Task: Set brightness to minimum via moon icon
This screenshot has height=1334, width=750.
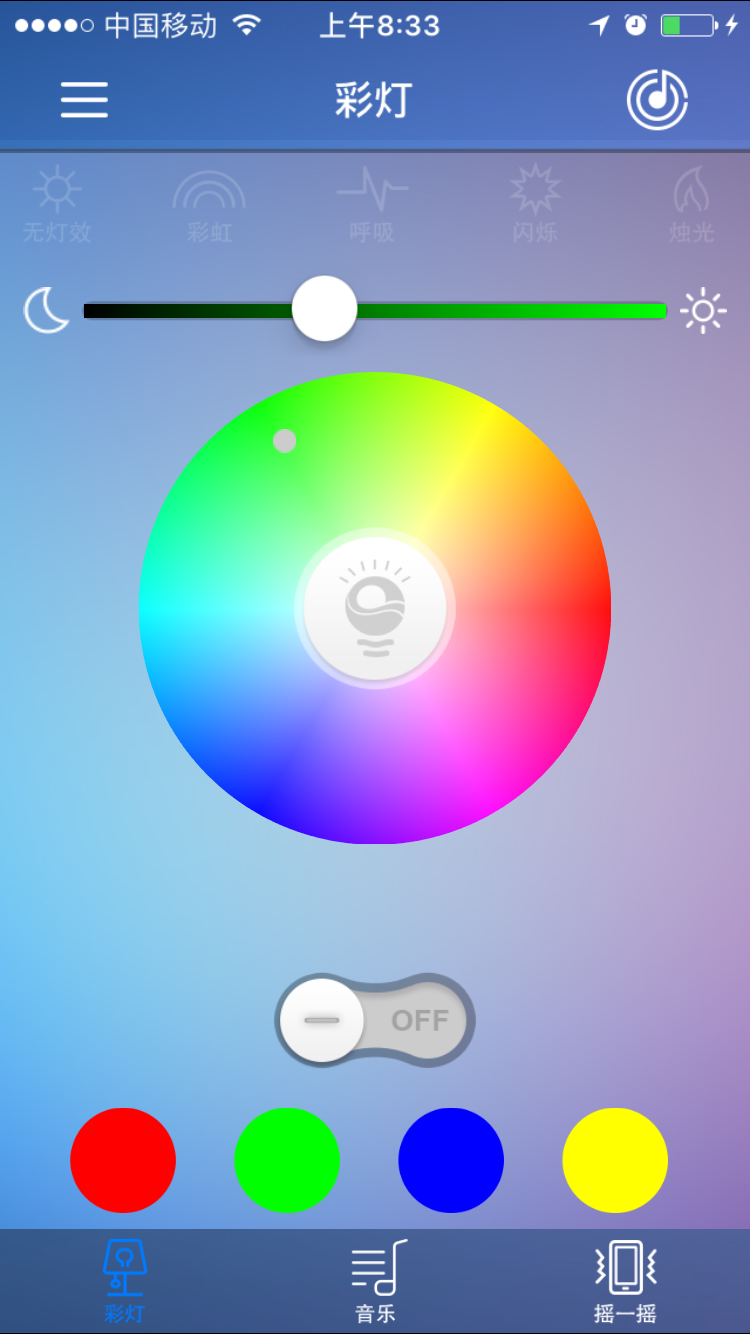Action: pos(46,310)
